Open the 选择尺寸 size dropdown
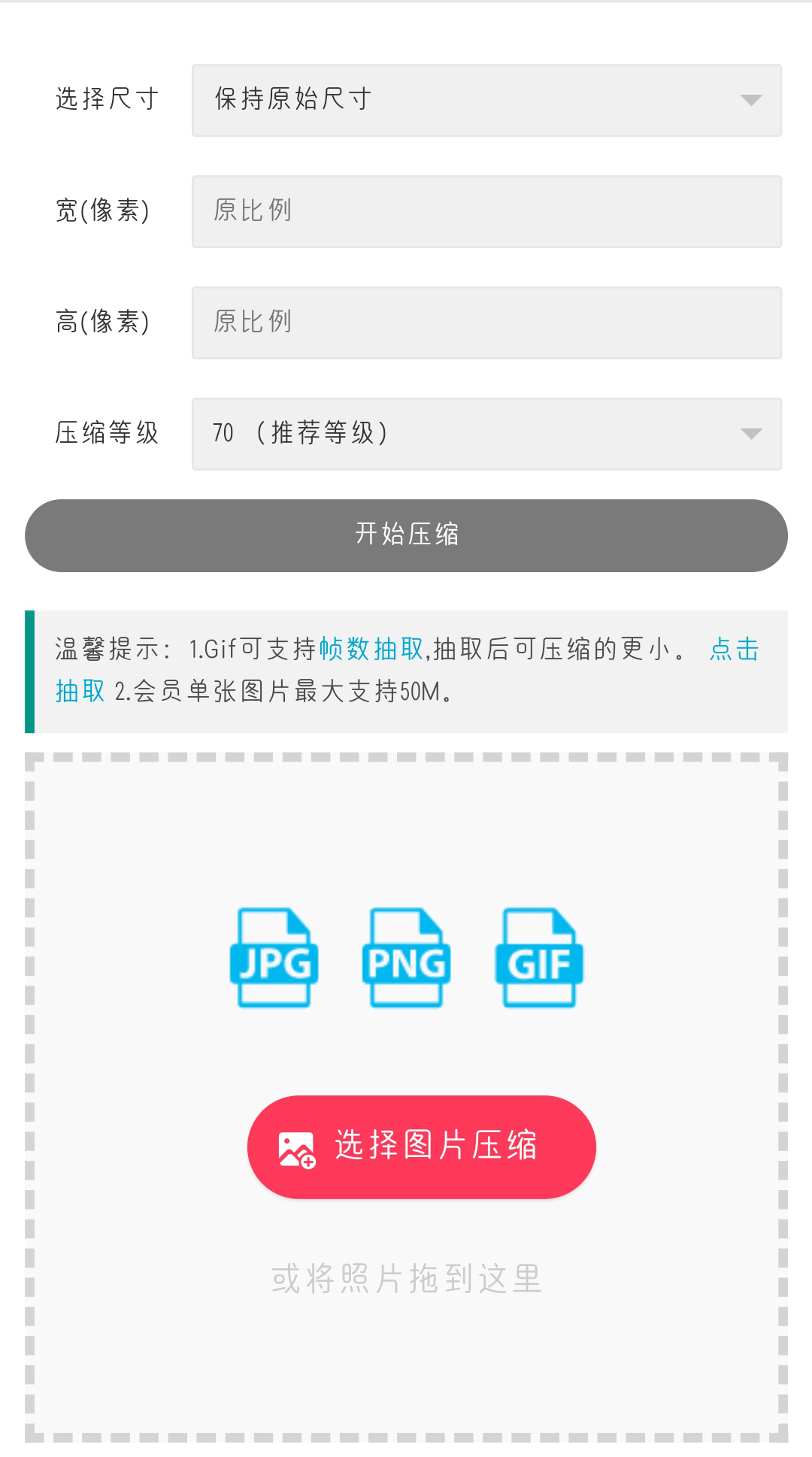 [486, 100]
